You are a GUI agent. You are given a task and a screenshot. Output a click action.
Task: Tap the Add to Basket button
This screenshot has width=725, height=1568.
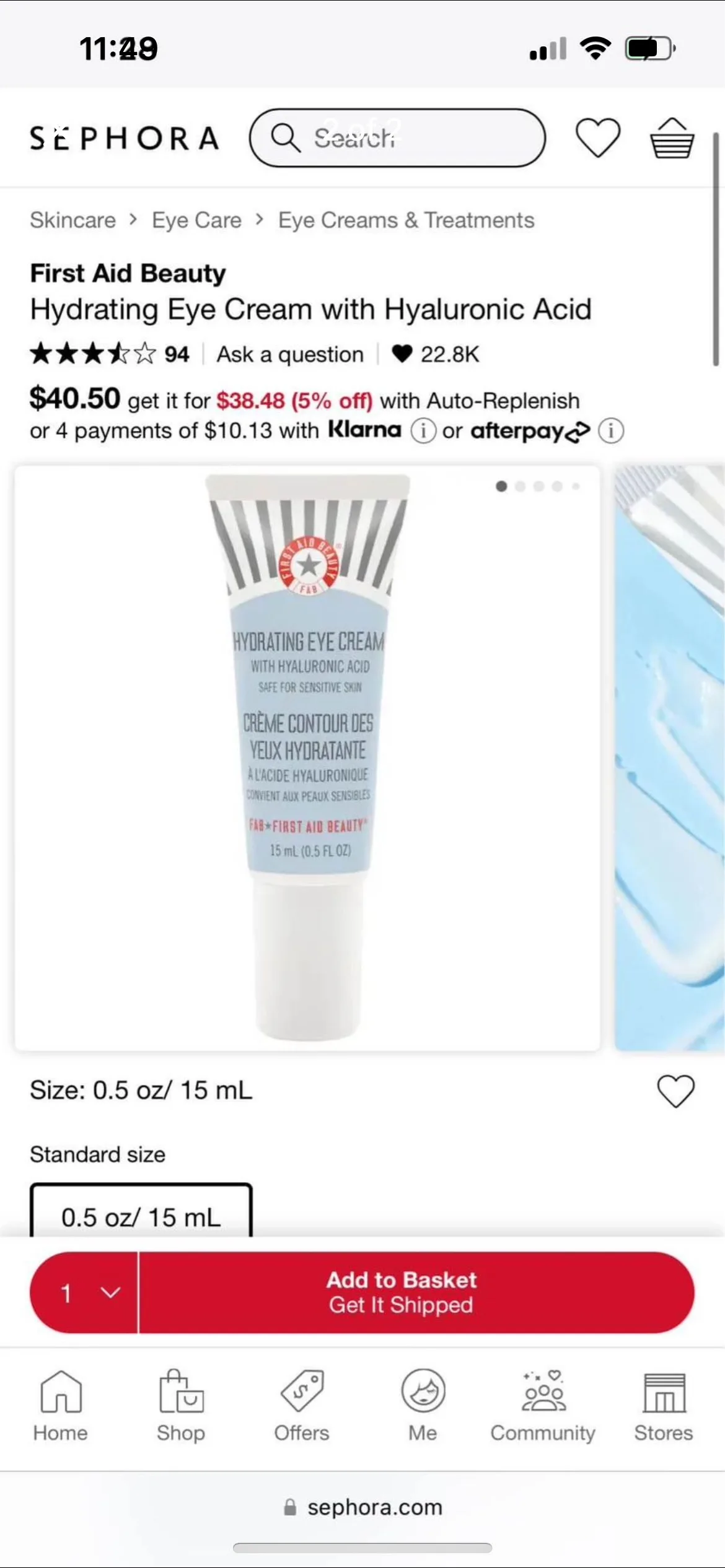[x=400, y=1292]
